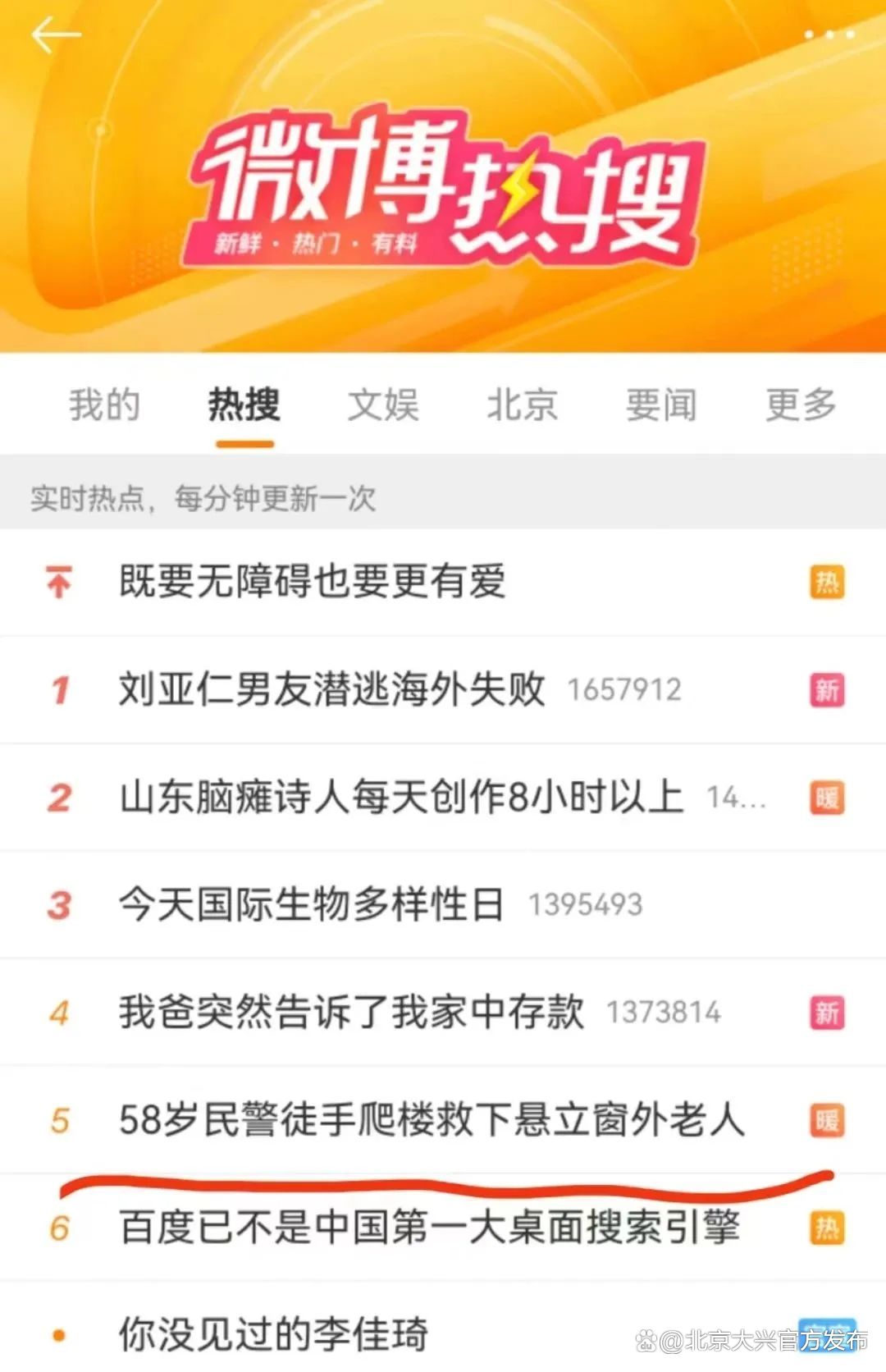The height and width of the screenshot is (1372, 886).
Task: Go back with the top-left arrow
Action: point(55,36)
